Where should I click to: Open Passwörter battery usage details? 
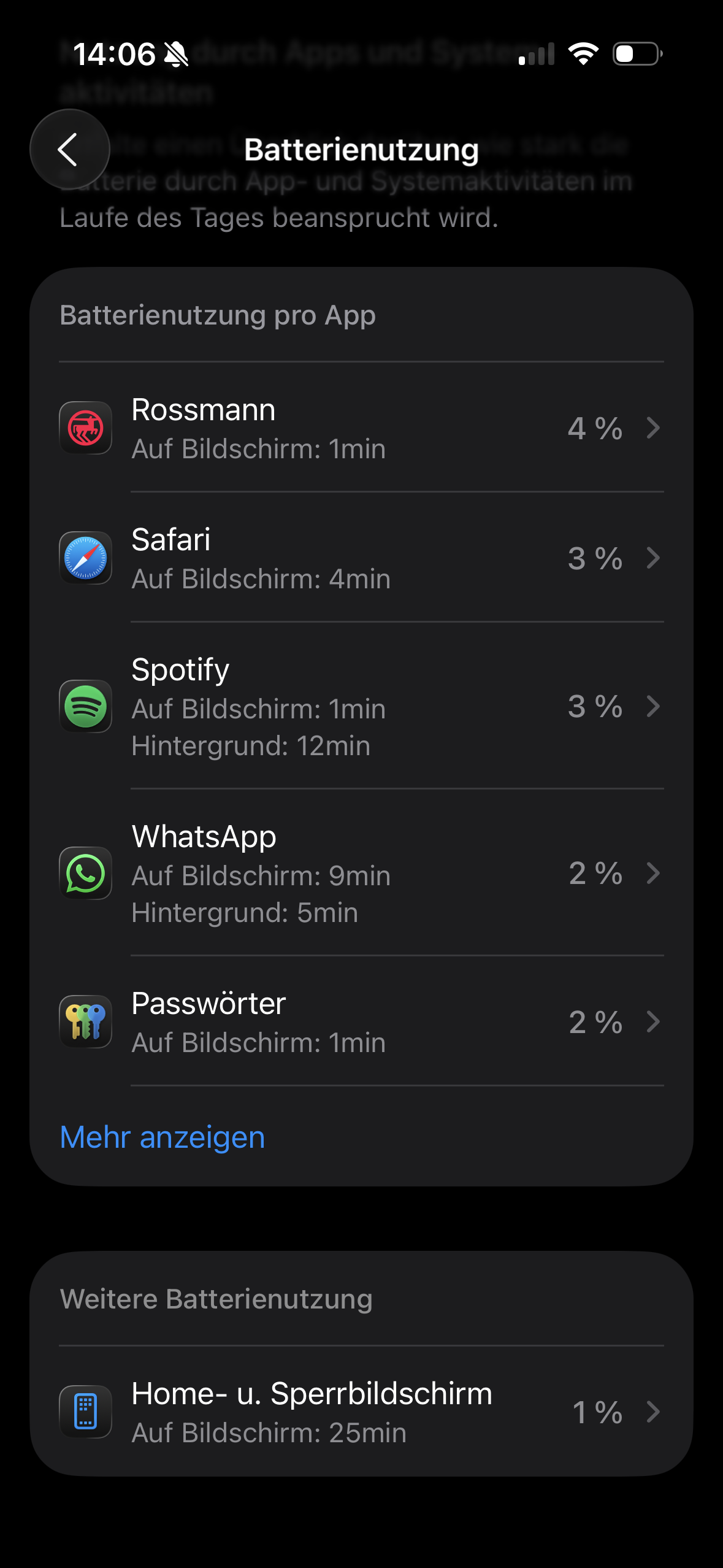[x=361, y=1022]
